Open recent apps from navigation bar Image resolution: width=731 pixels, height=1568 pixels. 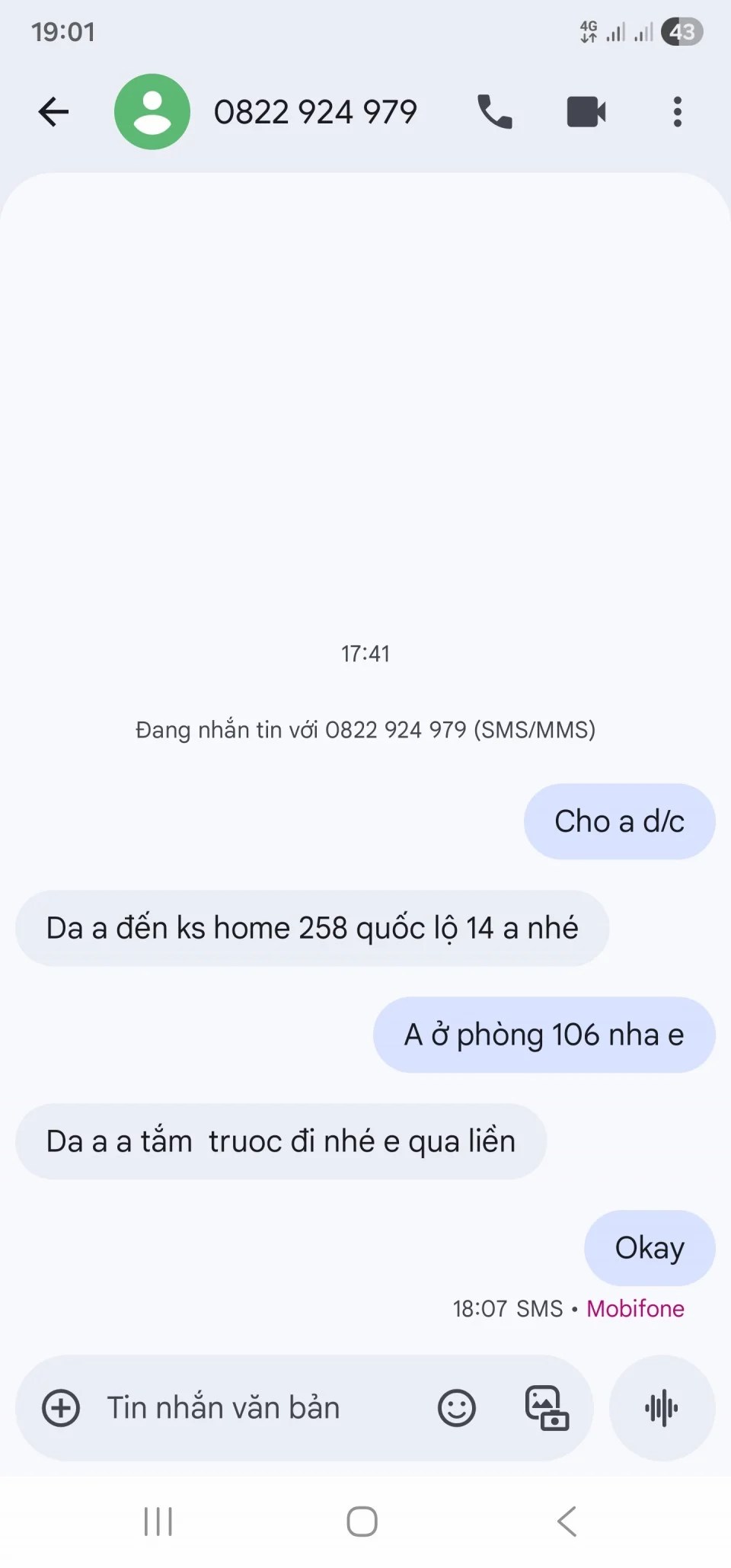point(158,1522)
